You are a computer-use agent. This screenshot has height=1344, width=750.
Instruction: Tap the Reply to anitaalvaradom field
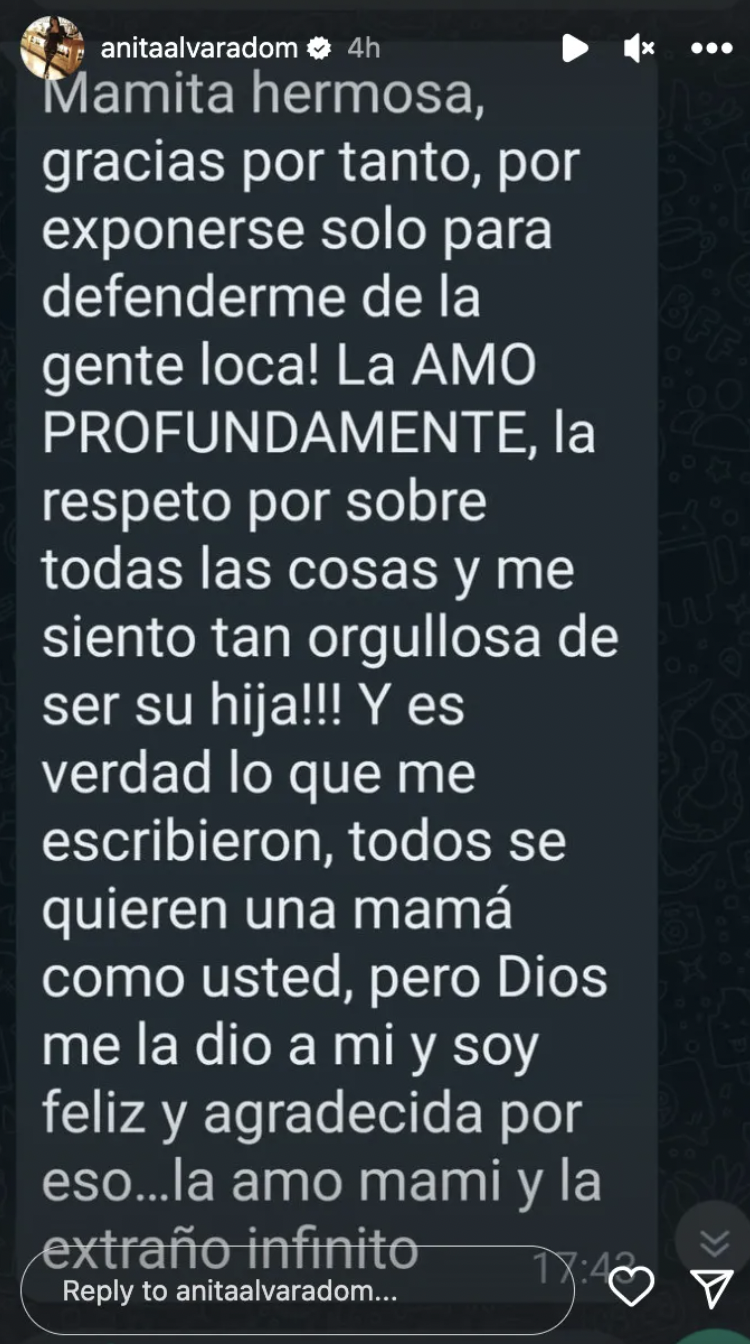click(x=300, y=1290)
